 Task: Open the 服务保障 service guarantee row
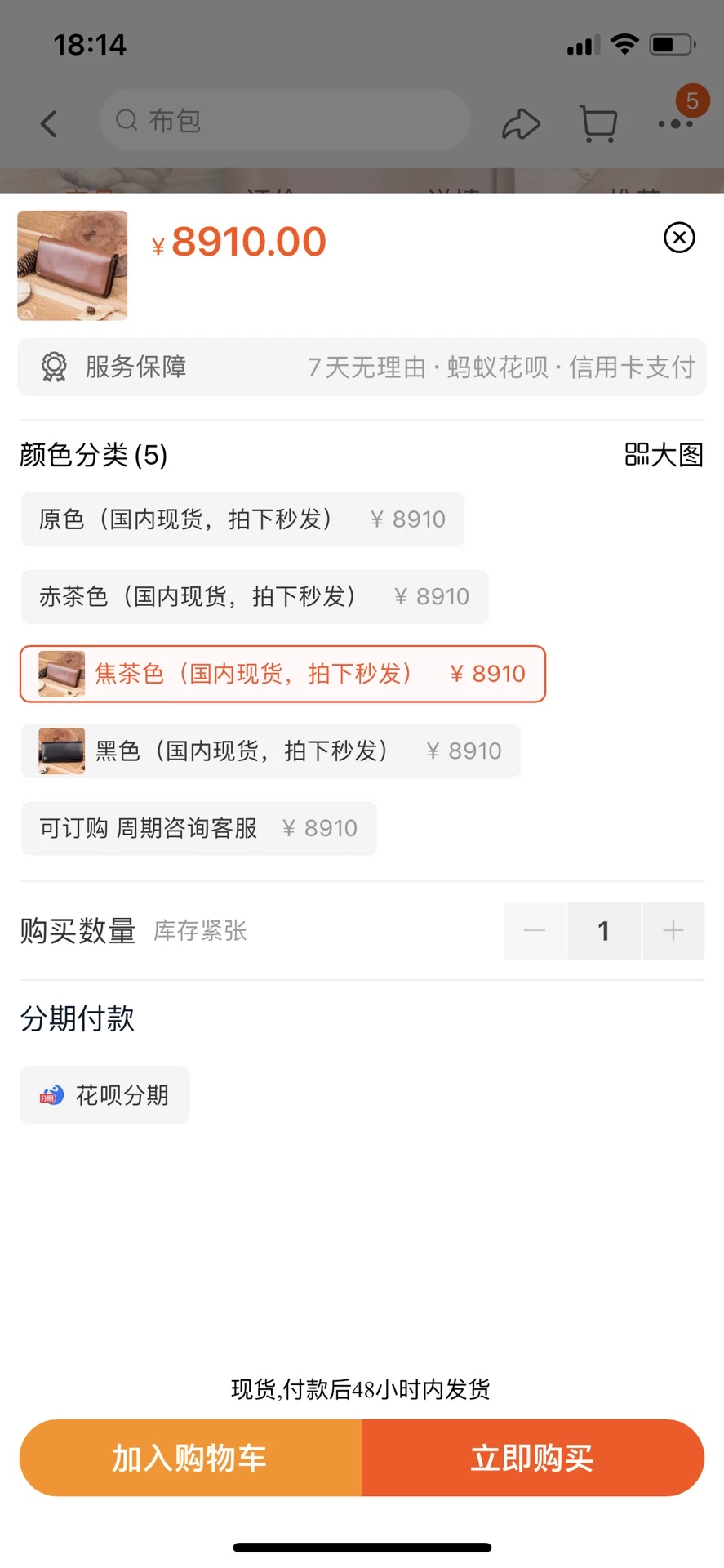coord(362,367)
